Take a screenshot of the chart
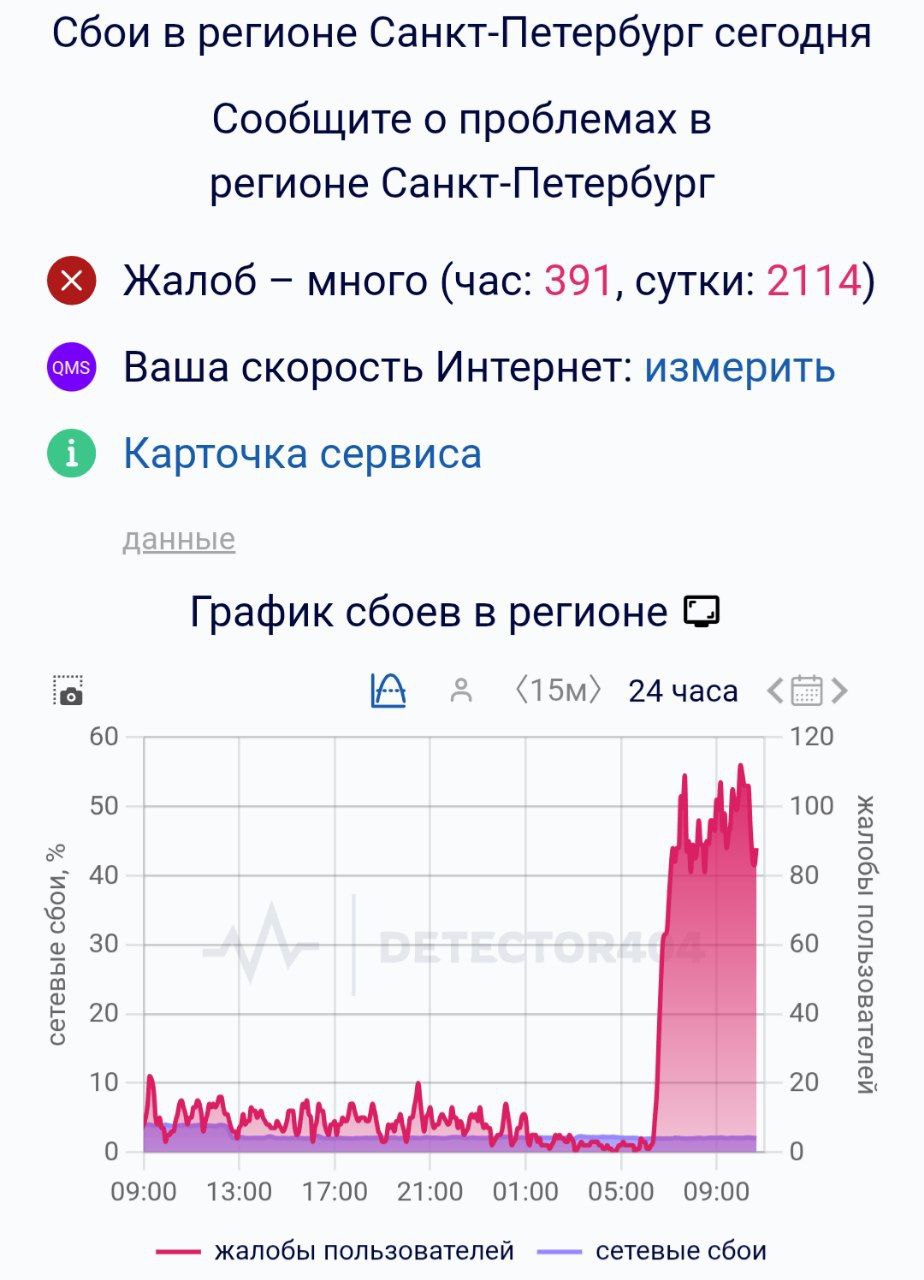 pyautogui.click(x=68, y=691)
